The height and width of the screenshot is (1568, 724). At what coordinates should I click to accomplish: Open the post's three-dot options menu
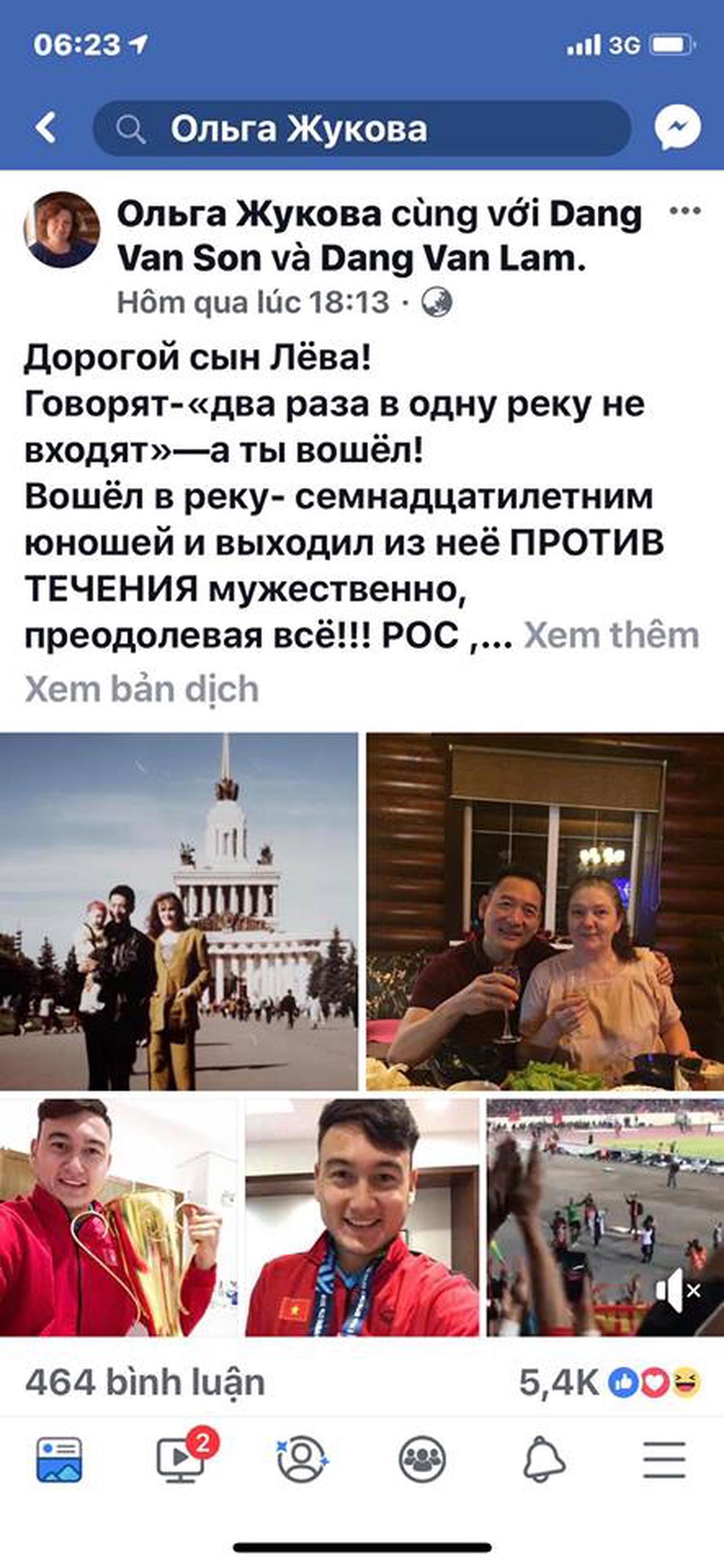[685, 211]
